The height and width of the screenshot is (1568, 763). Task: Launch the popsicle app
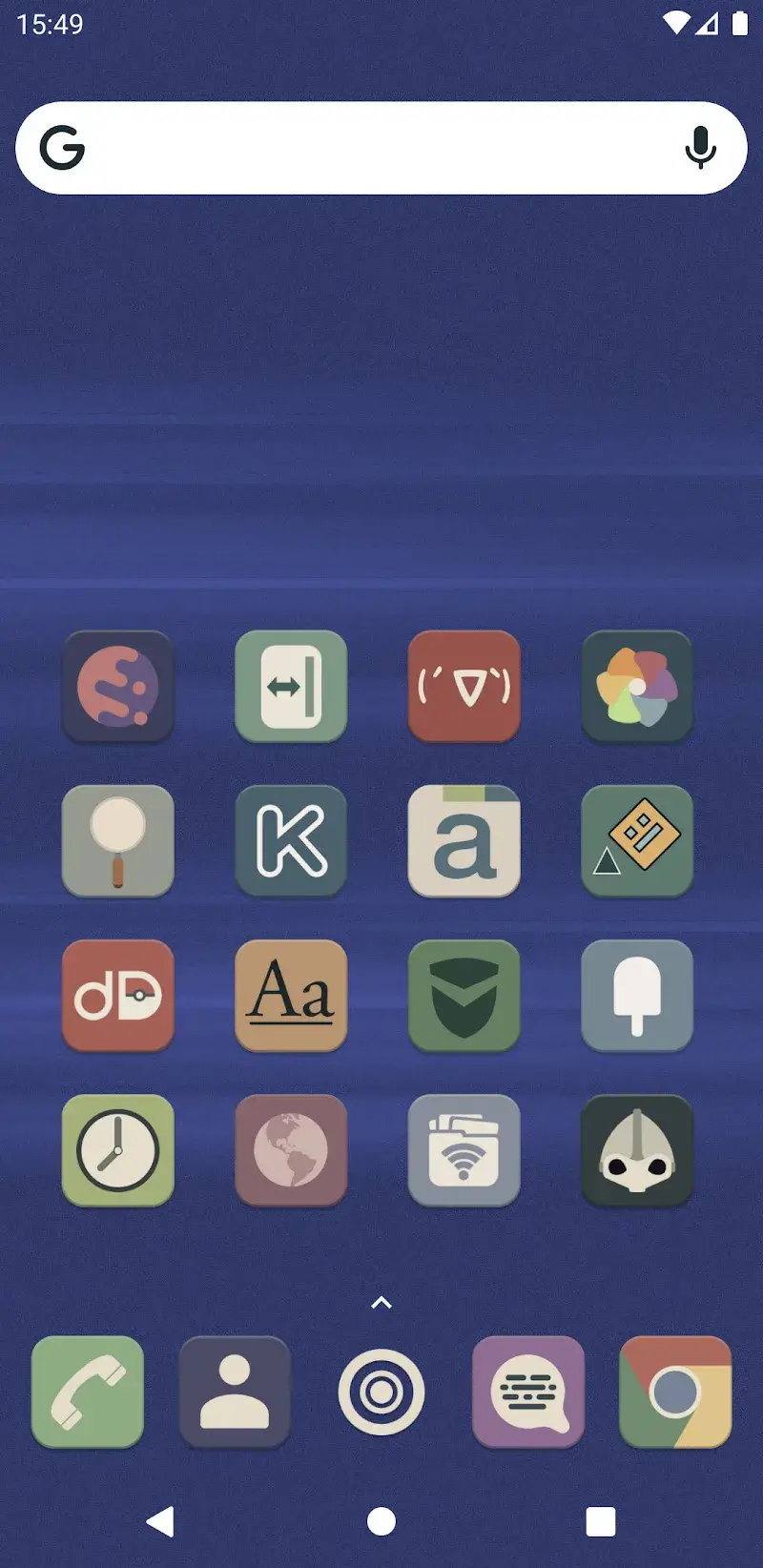tap(637, 995)
